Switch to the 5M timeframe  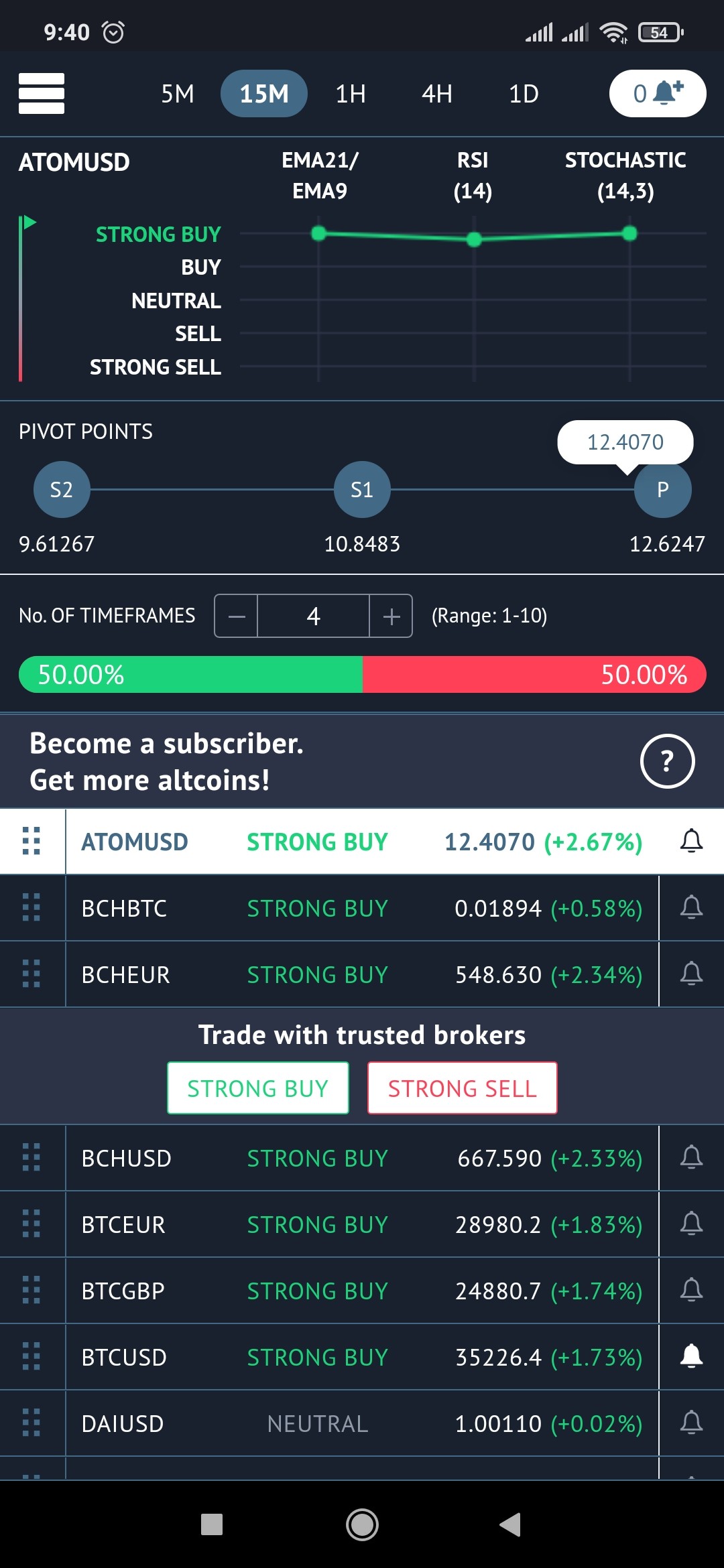[x=178, y=94]
